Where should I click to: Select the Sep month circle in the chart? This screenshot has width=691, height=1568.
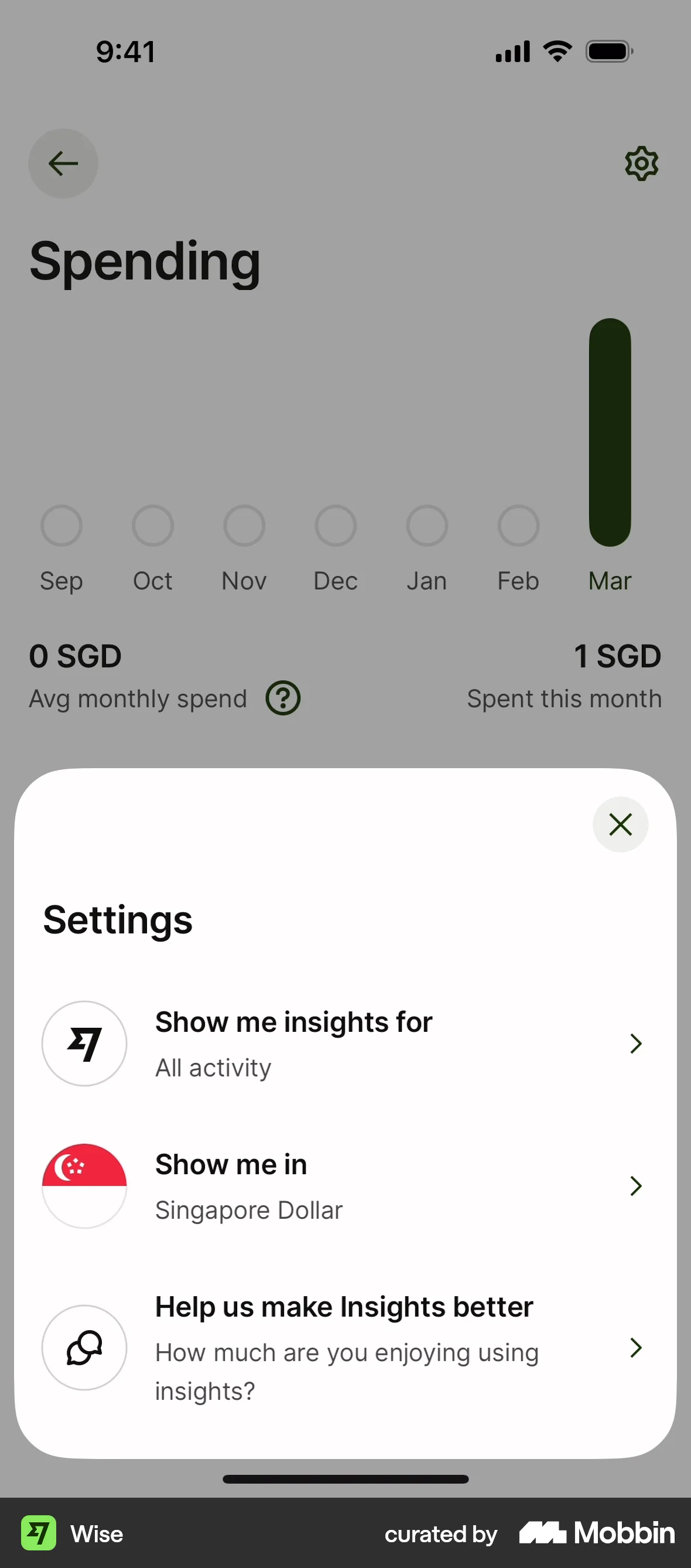coord(61,526)
